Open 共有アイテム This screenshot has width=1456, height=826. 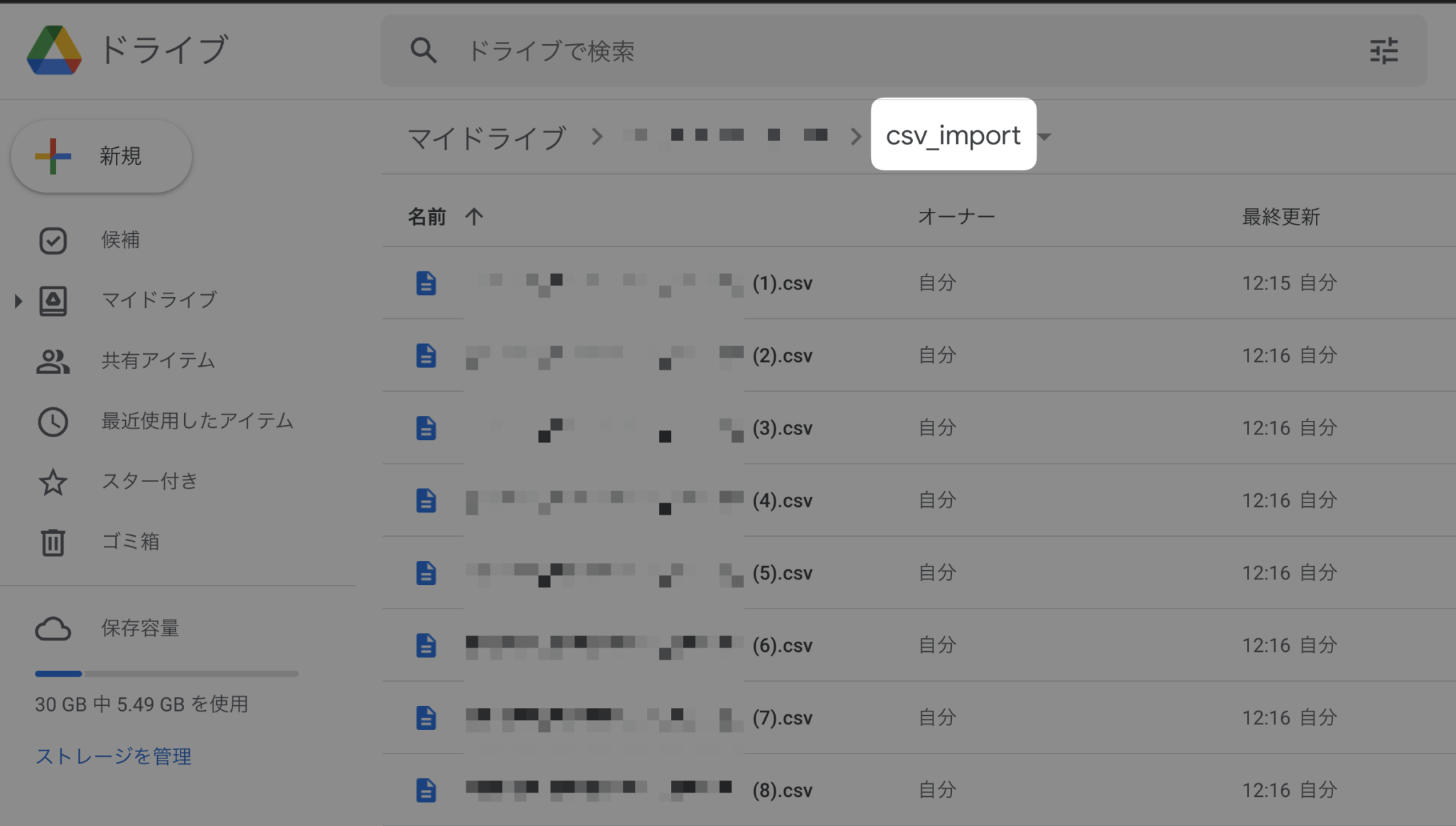157,360
